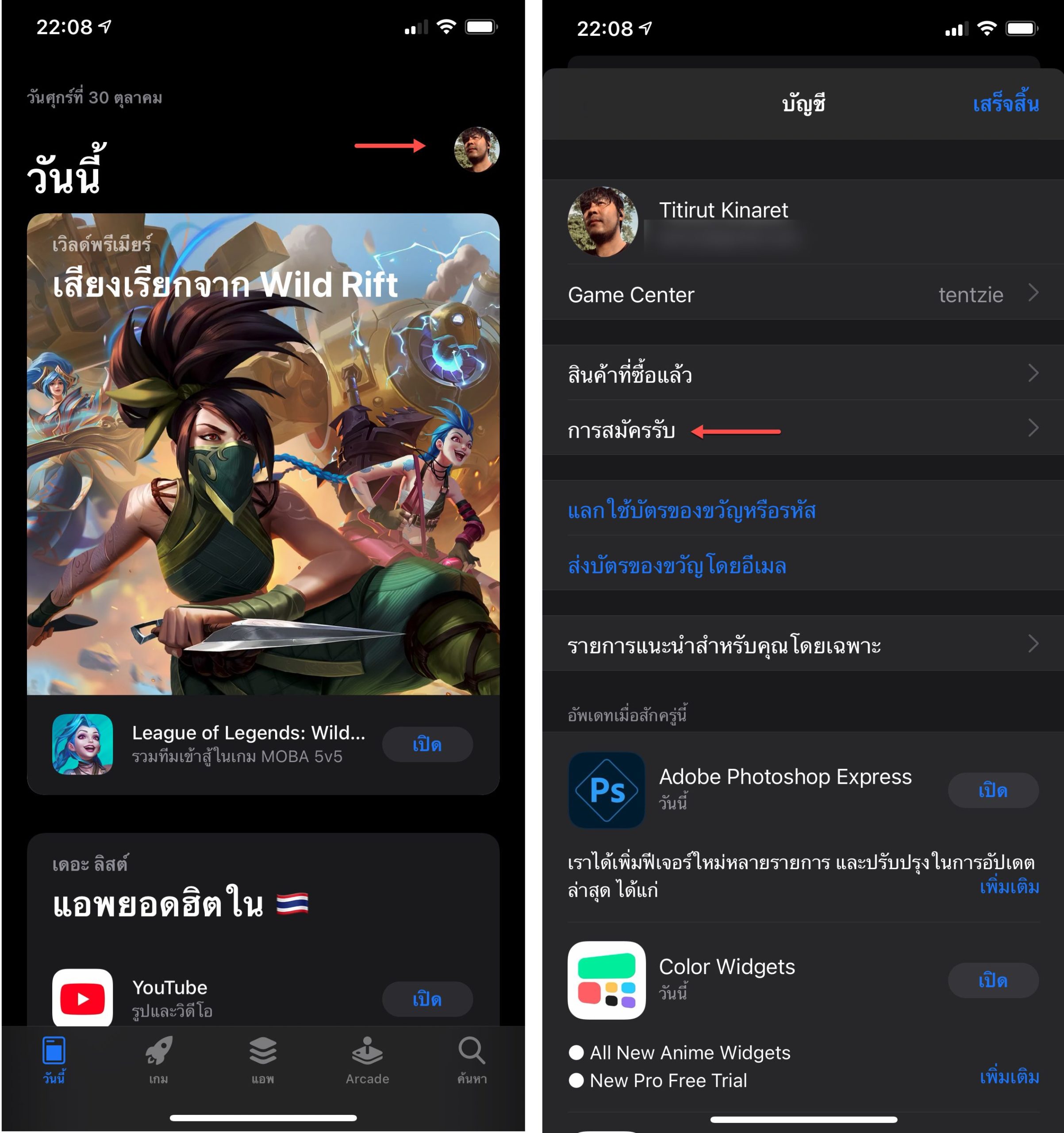Open รายการแนะนำสำหรับคุณโดยเฉพาะ
Viewport: 1064px width, 1133px height.
[803, 645]
